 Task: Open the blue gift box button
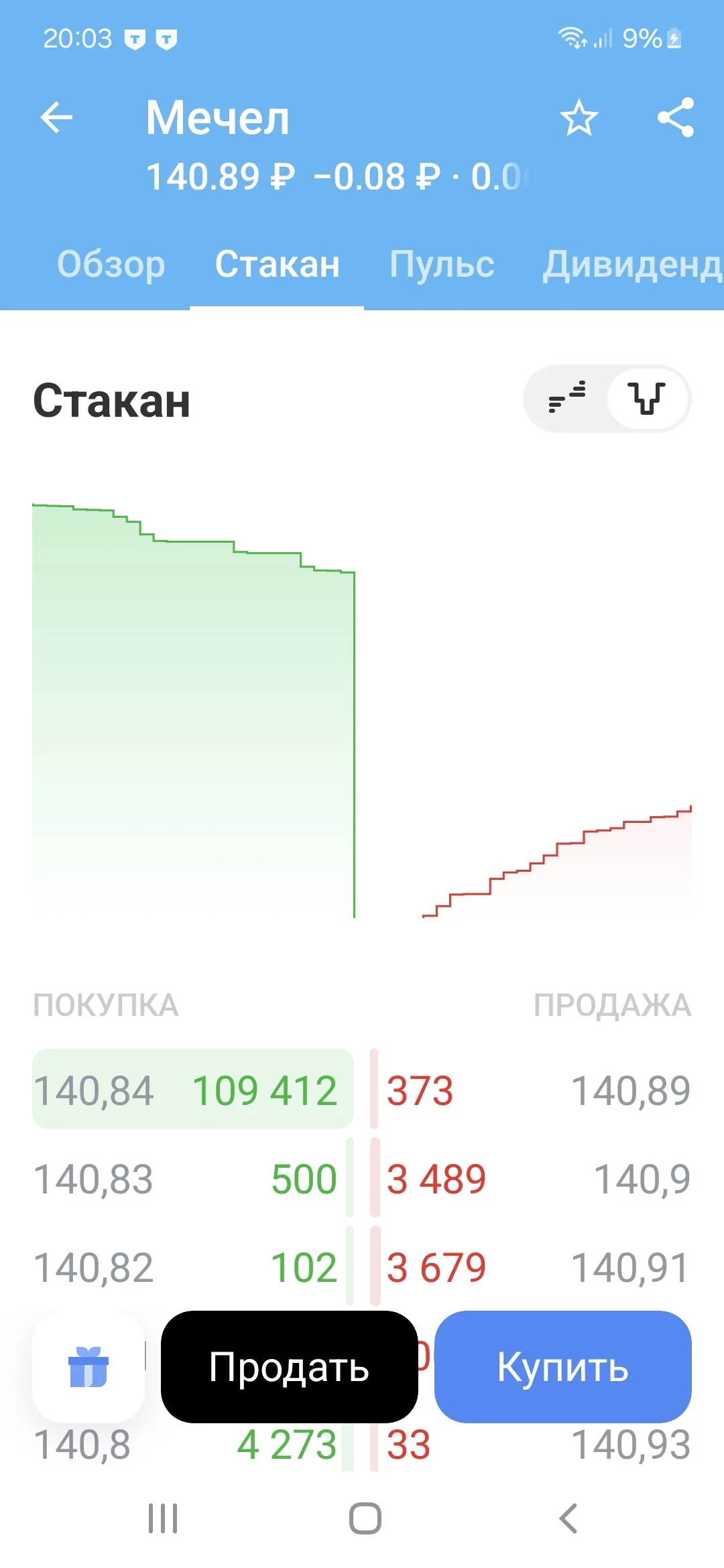pos(88,1367)
